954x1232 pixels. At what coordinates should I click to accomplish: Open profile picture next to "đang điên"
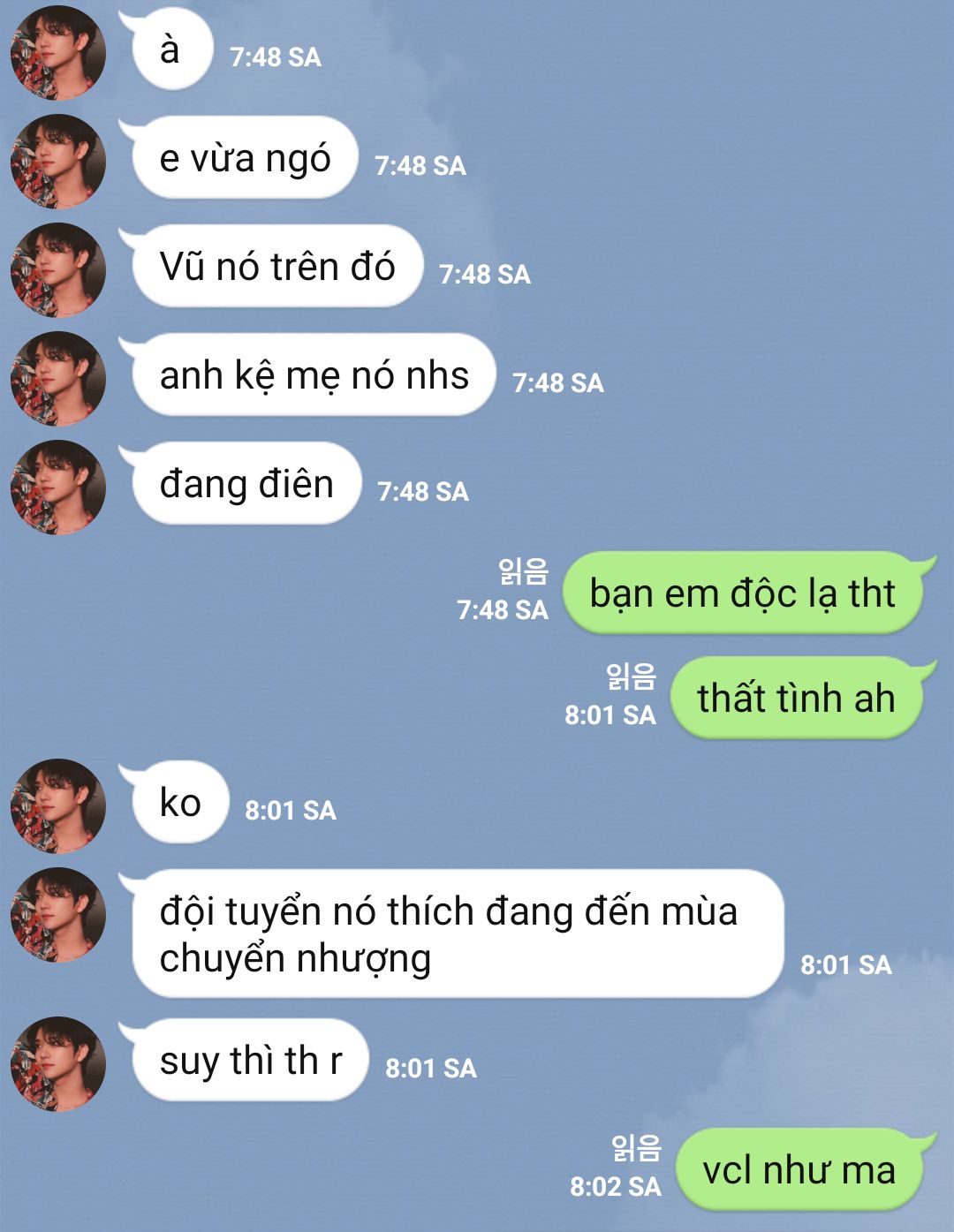(58, 488)
